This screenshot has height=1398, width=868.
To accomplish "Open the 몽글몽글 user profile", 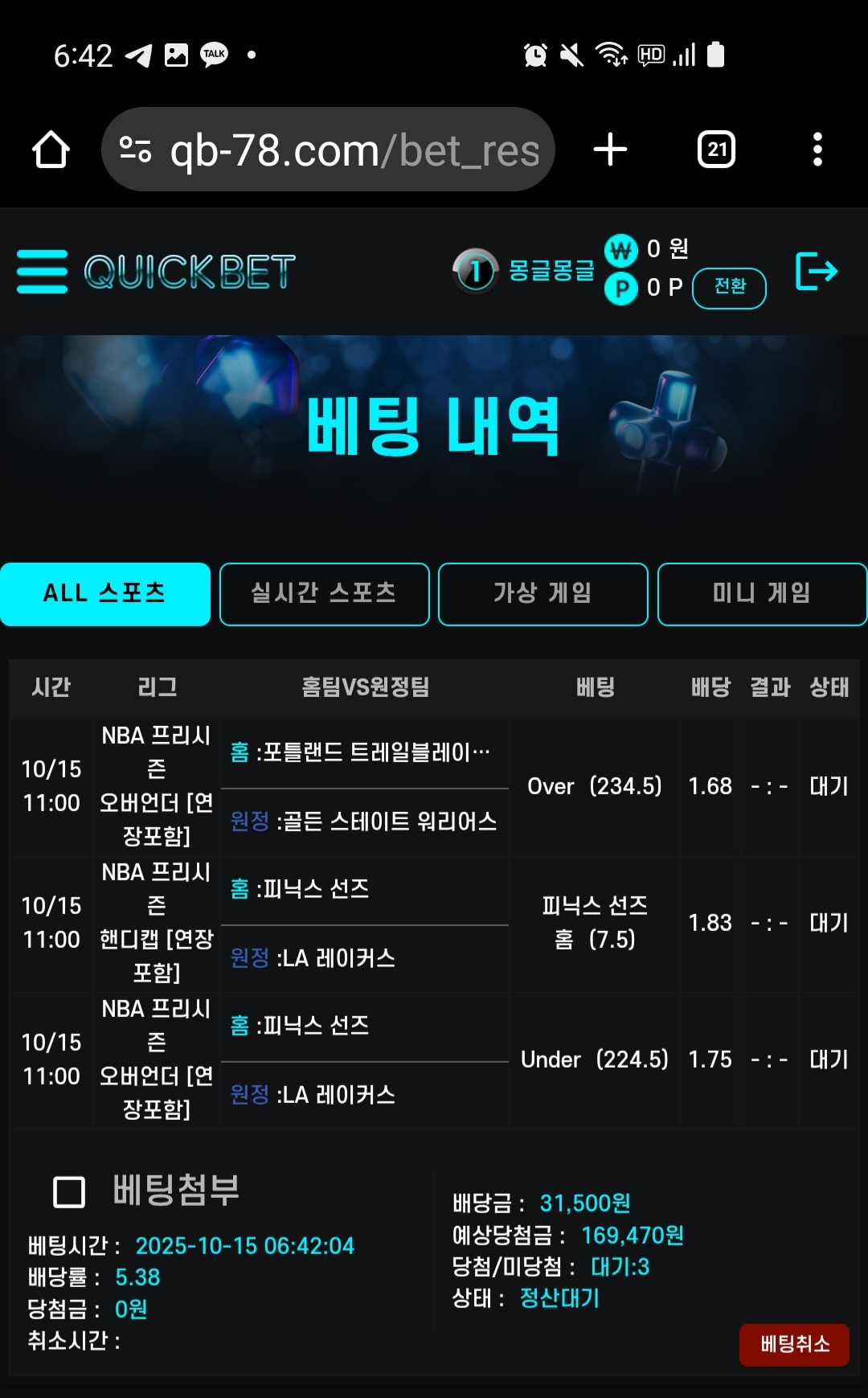I will coord(551,271).
